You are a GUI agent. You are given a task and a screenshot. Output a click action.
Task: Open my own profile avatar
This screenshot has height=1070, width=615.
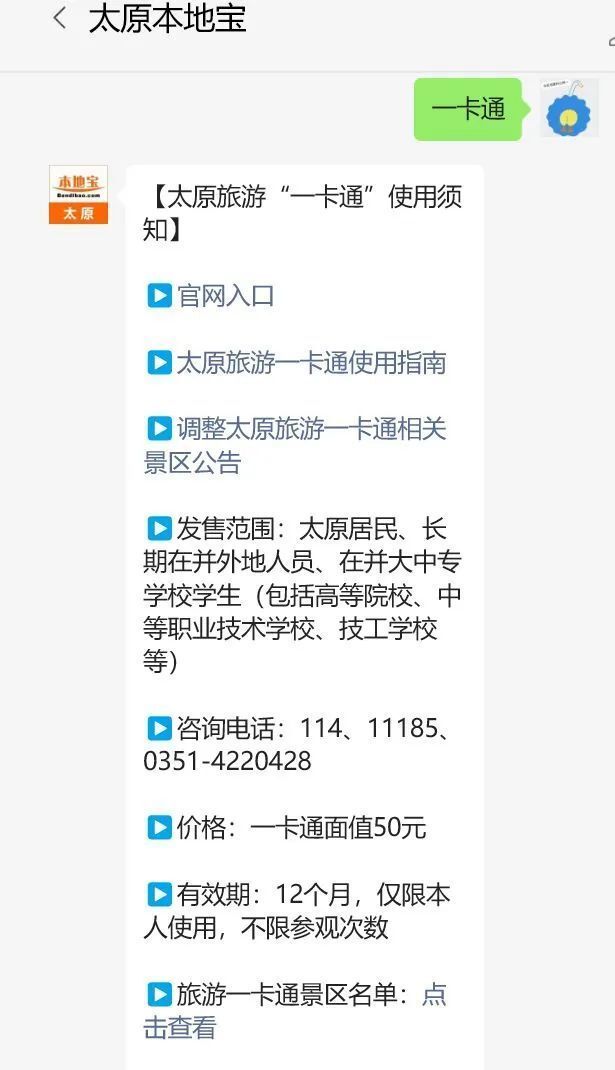pos(569,109)
